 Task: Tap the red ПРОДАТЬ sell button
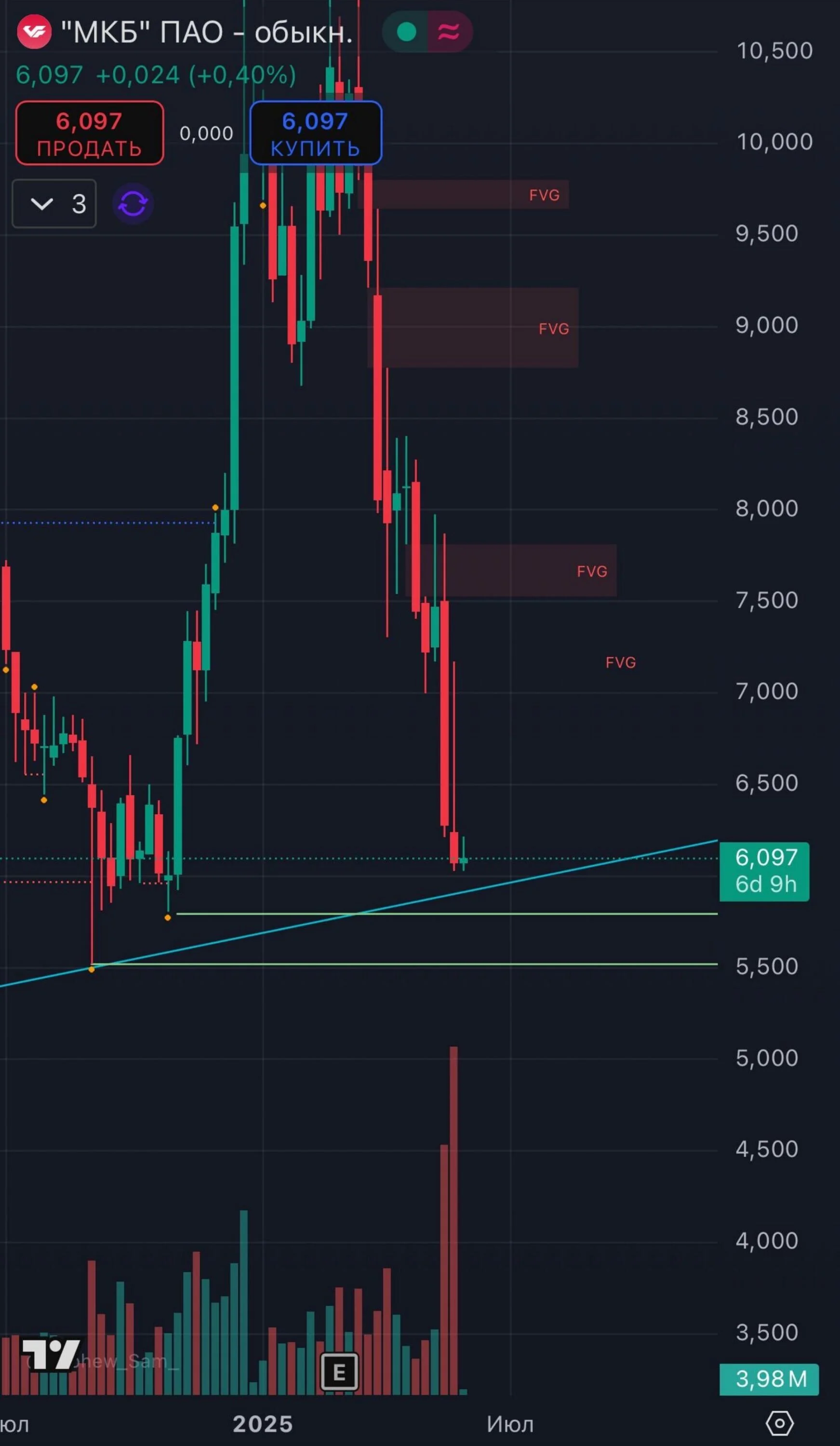pos(90,133)
